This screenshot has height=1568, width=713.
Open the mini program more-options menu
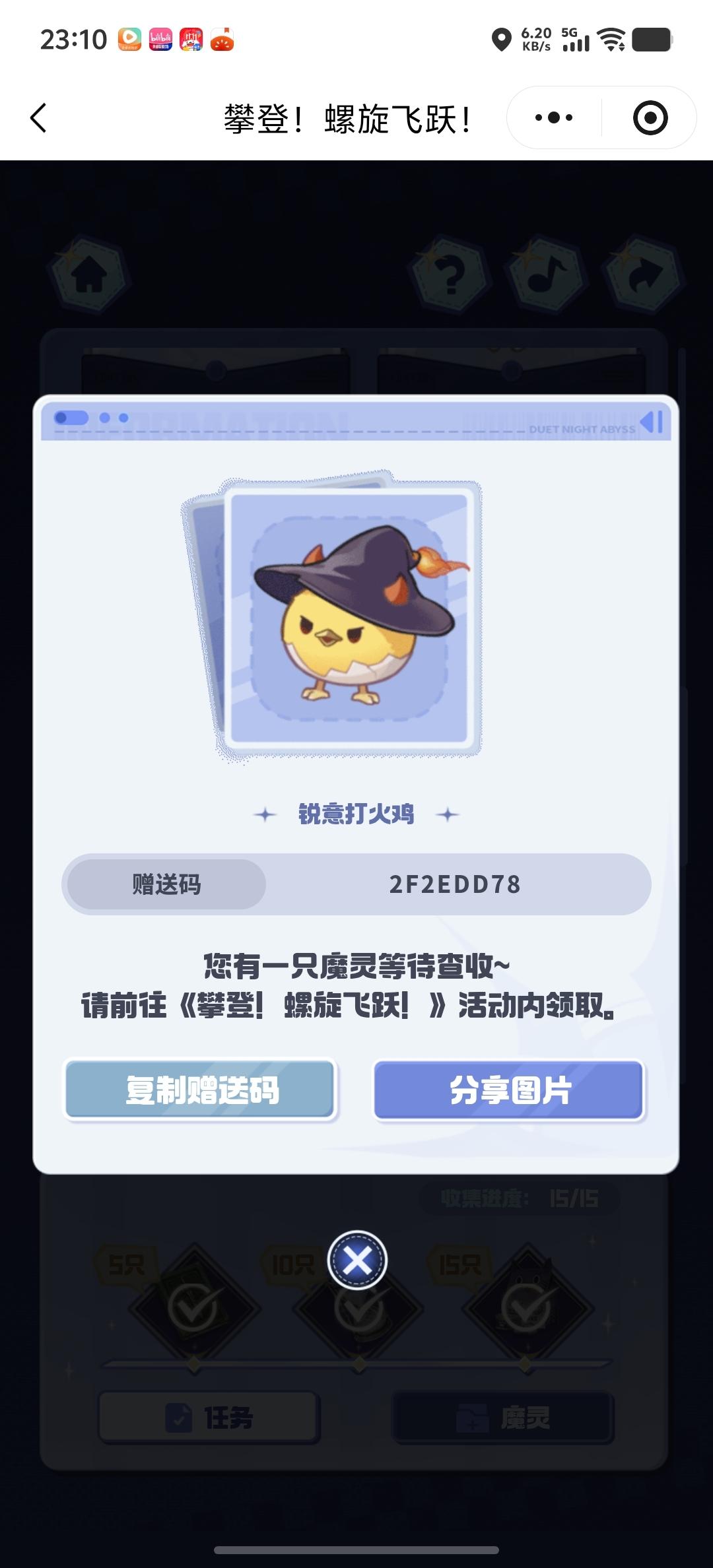554,118
